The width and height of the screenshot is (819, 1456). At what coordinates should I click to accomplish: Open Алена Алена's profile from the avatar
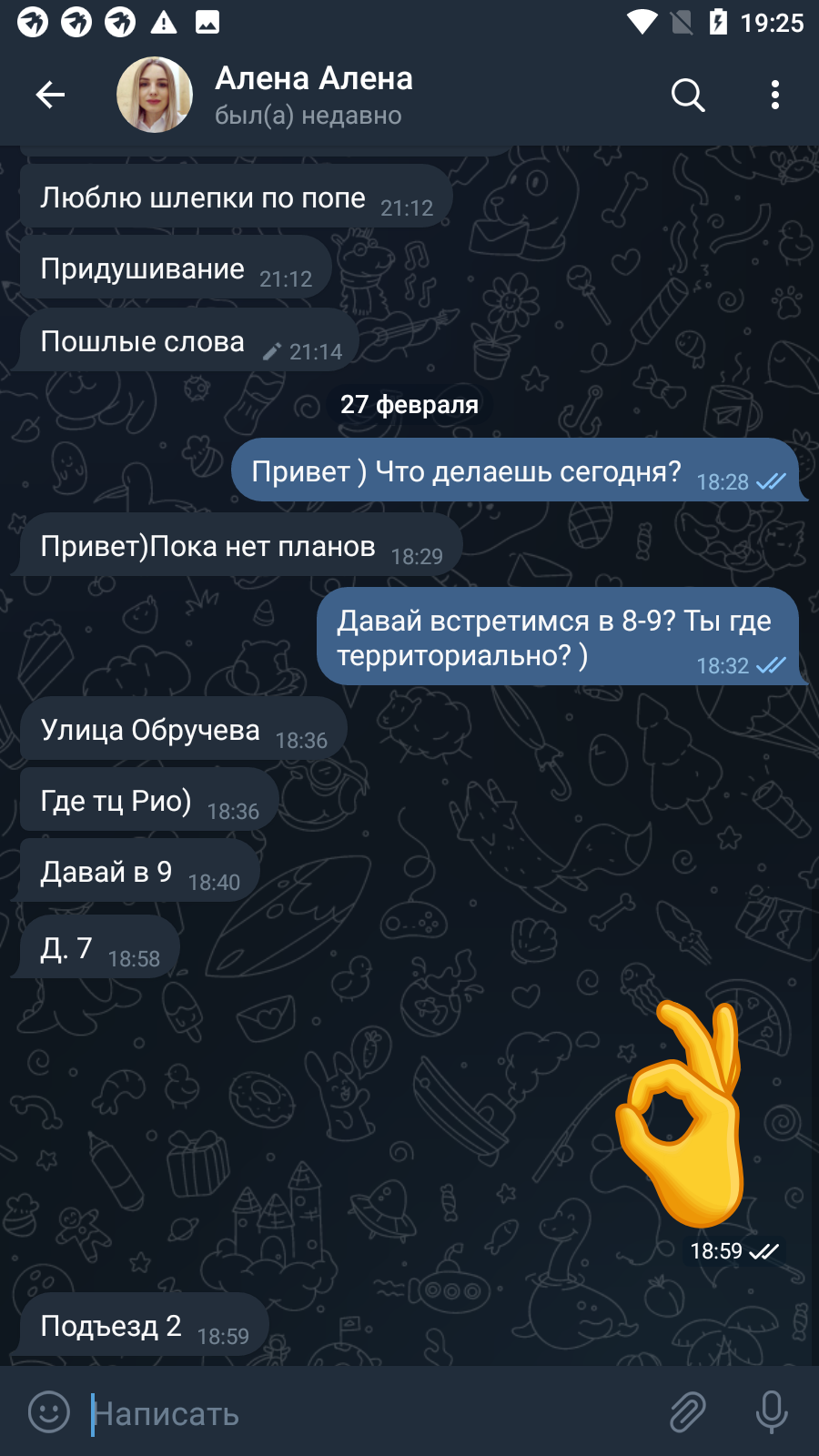155,95
